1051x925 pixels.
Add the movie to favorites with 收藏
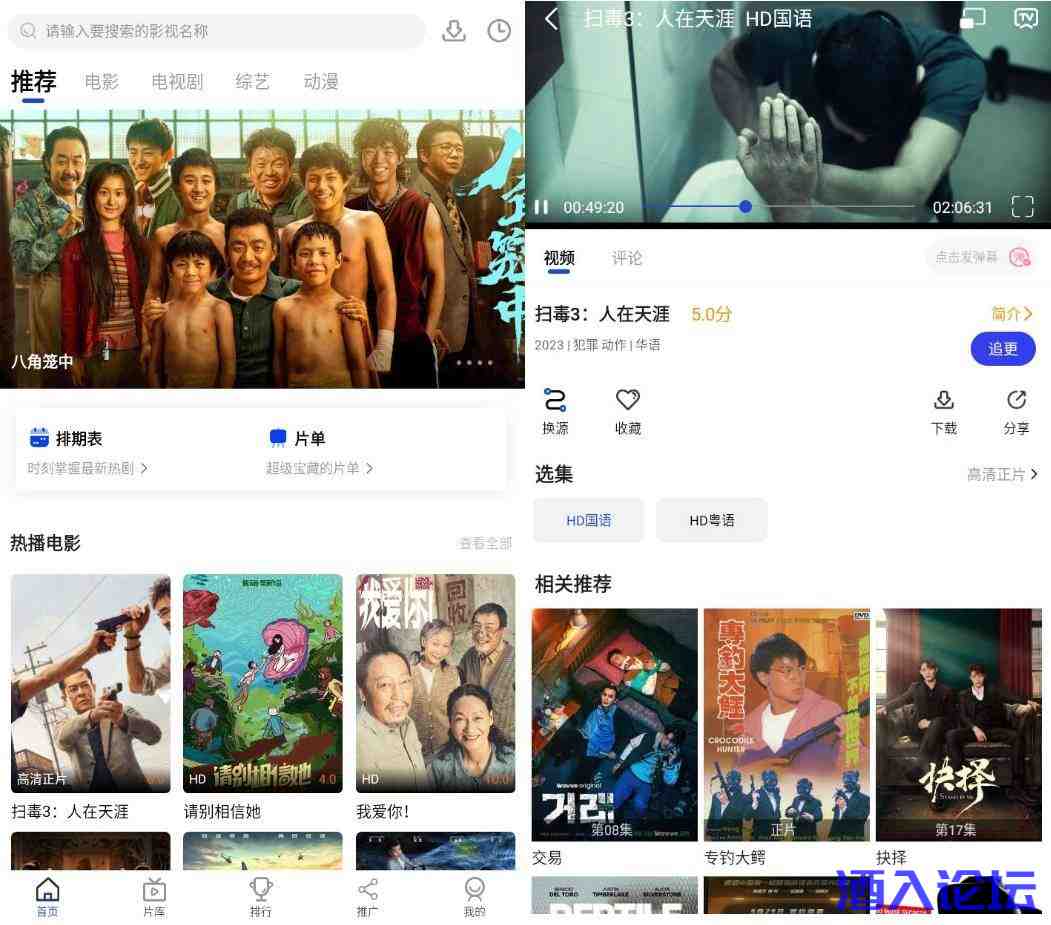pos(627,411)
